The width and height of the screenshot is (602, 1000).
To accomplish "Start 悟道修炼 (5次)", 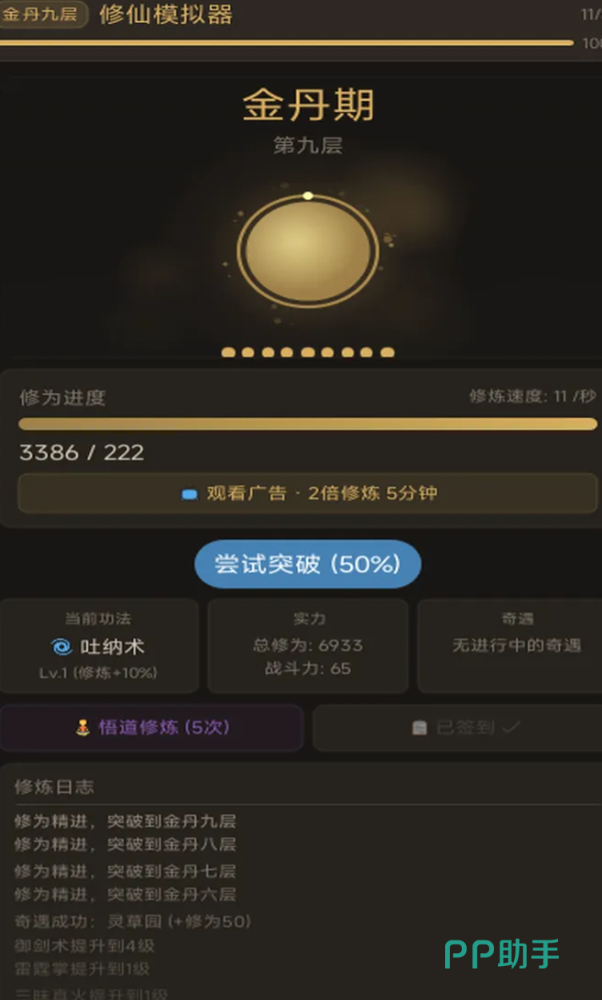I will (151, 727).
